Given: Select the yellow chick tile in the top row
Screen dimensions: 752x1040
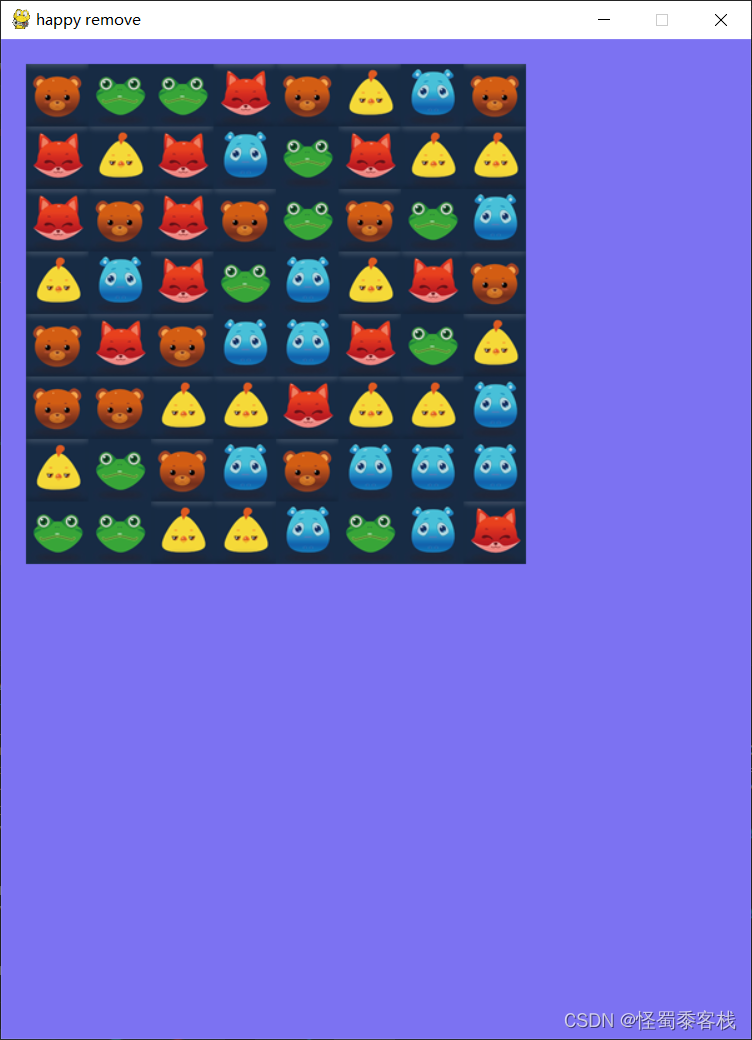Looking at the screenshot, I should [x=370, y=95].
